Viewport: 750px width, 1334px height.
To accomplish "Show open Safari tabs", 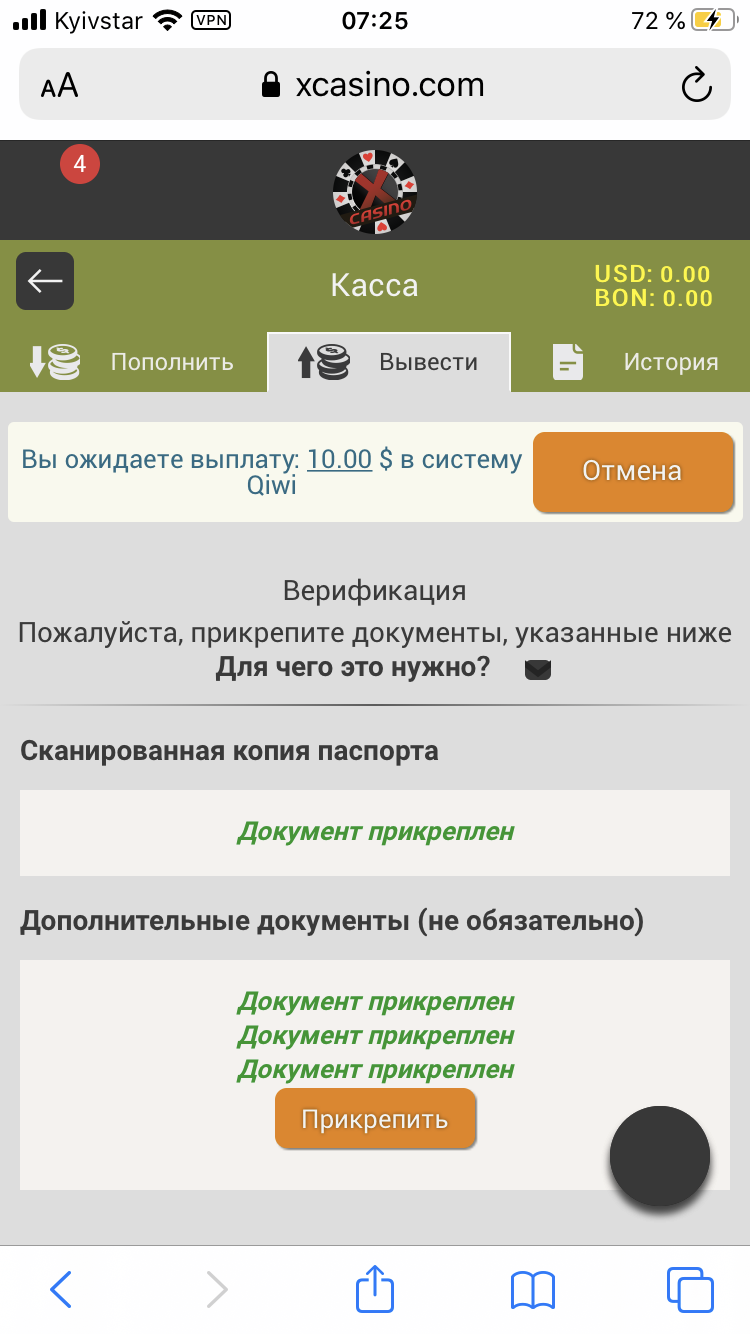I will click(x=690, y=1289).
